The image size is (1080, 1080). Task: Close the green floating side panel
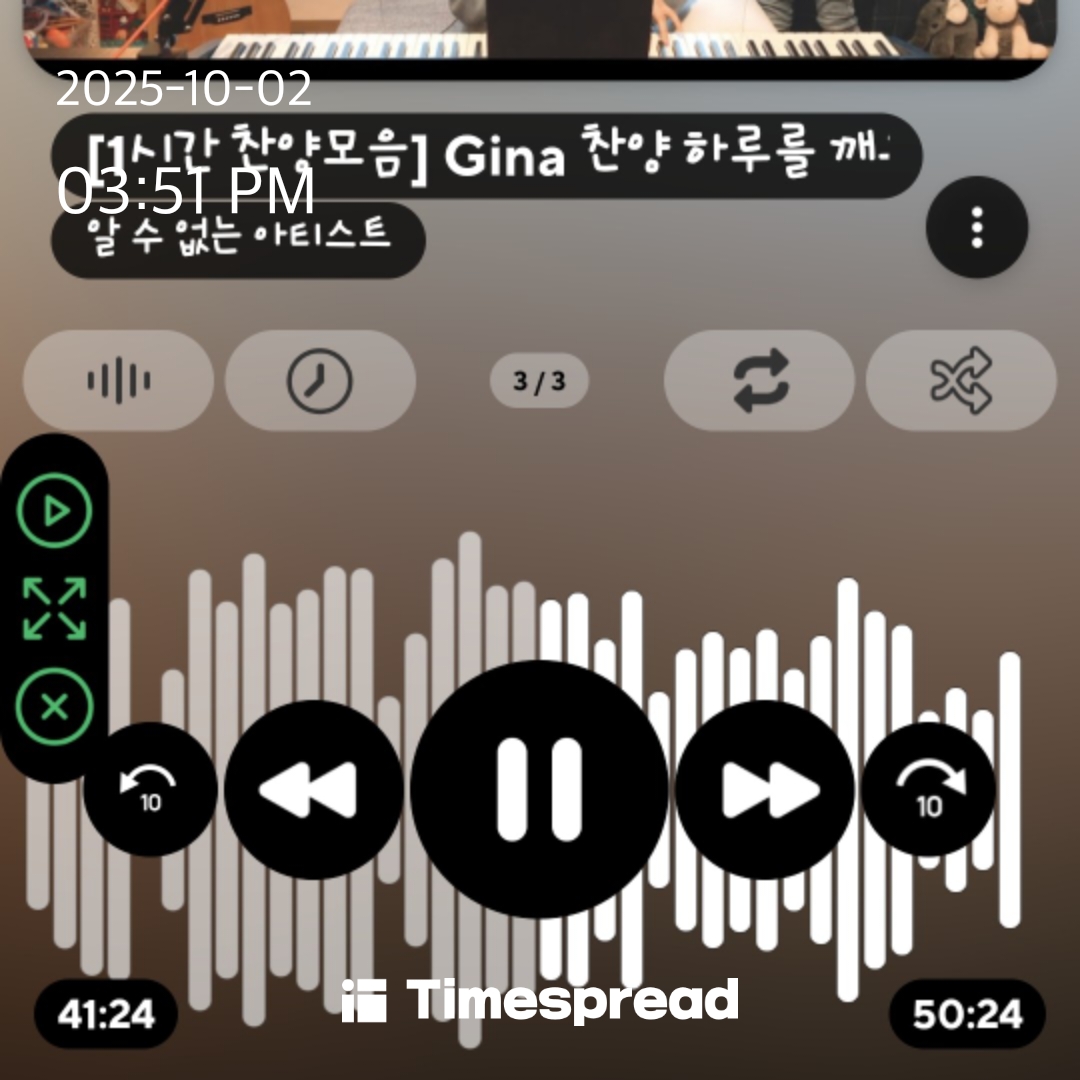point(55,708)
